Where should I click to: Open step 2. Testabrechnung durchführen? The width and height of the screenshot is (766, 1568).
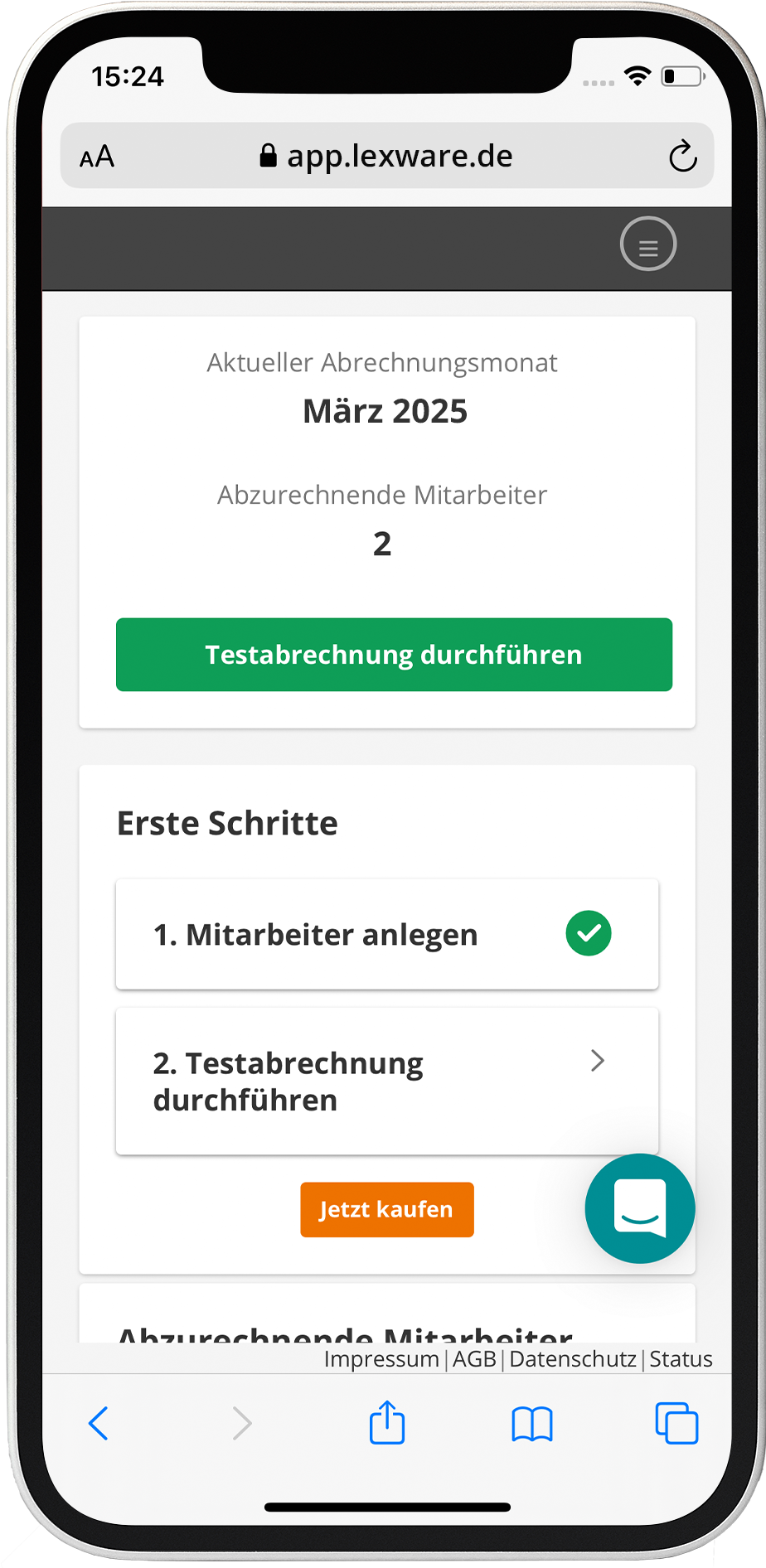387,1081
